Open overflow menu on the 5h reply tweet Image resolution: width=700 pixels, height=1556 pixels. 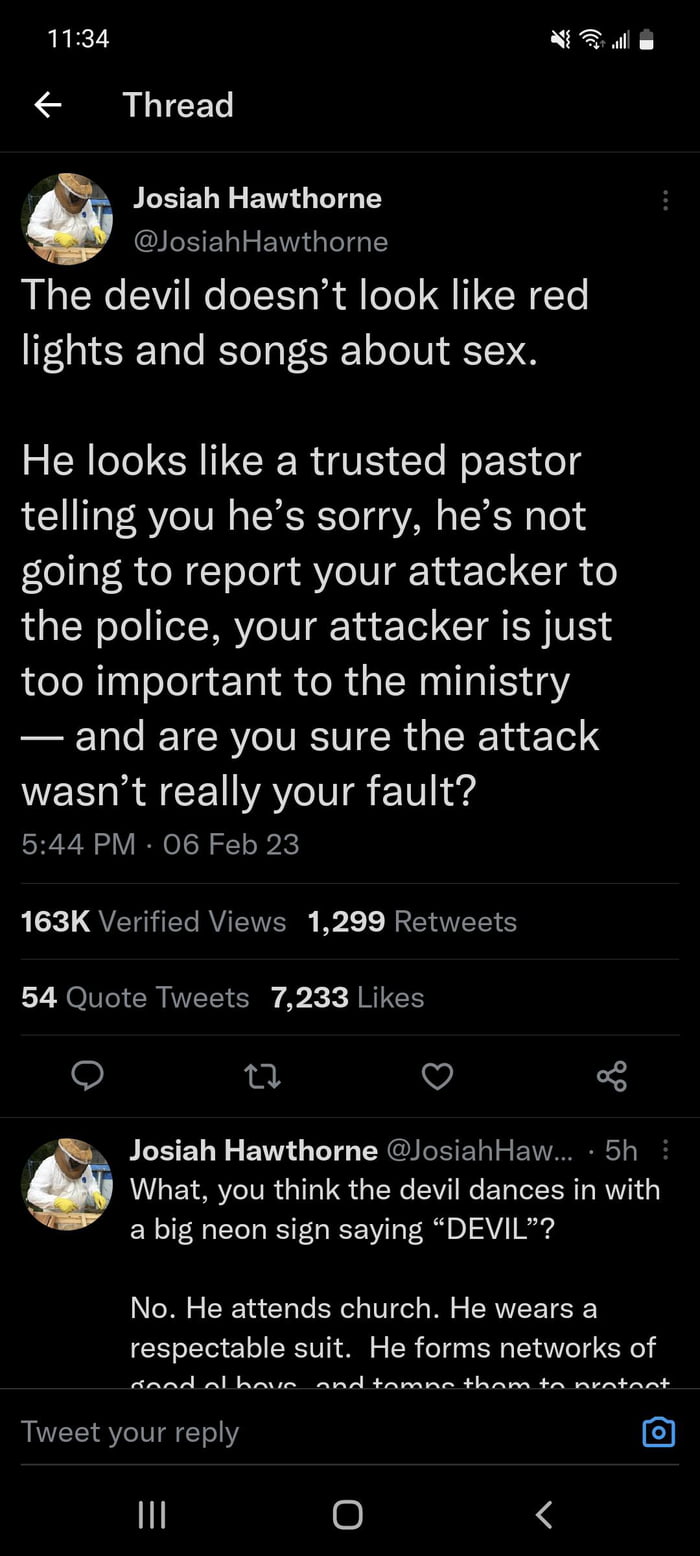pos(667,1150)
